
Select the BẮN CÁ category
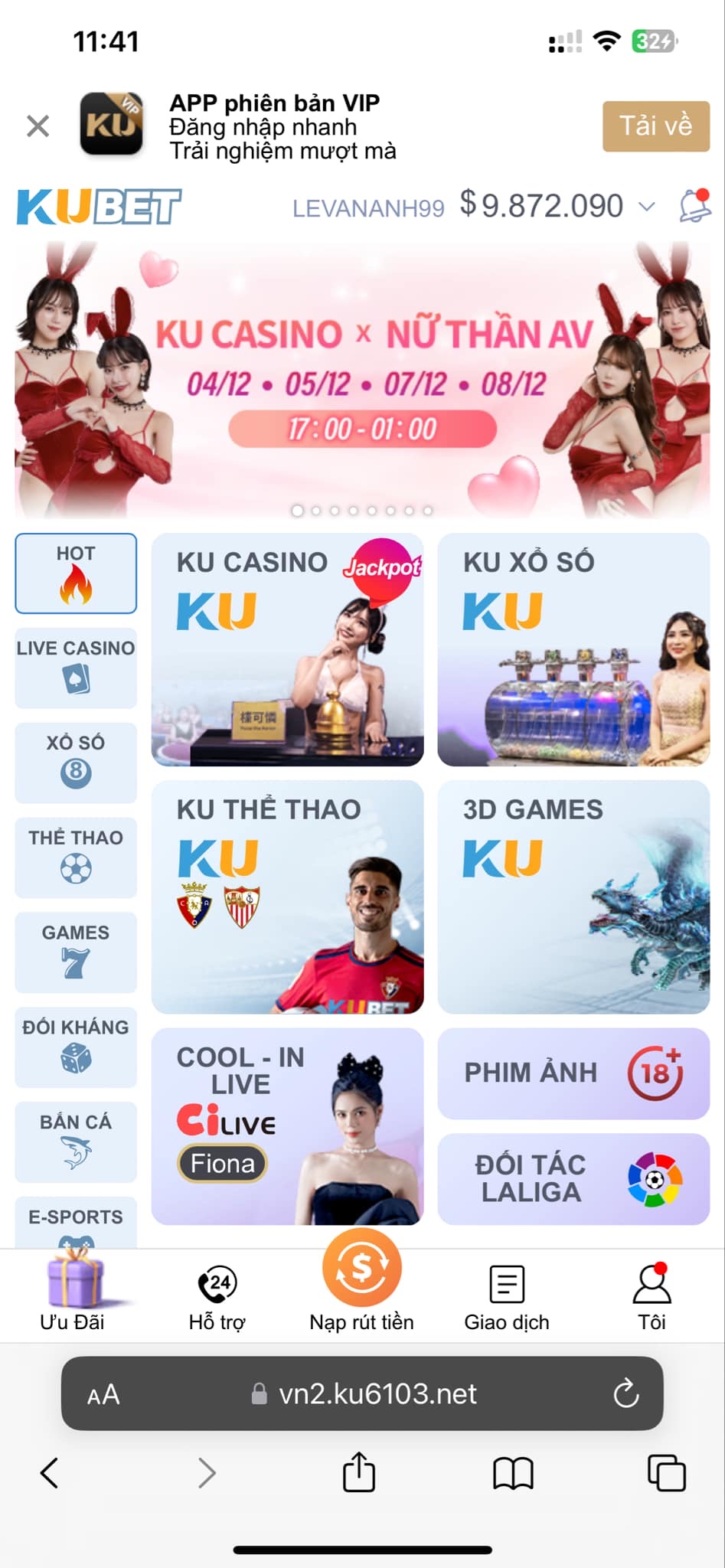(x=76, y=1142)
